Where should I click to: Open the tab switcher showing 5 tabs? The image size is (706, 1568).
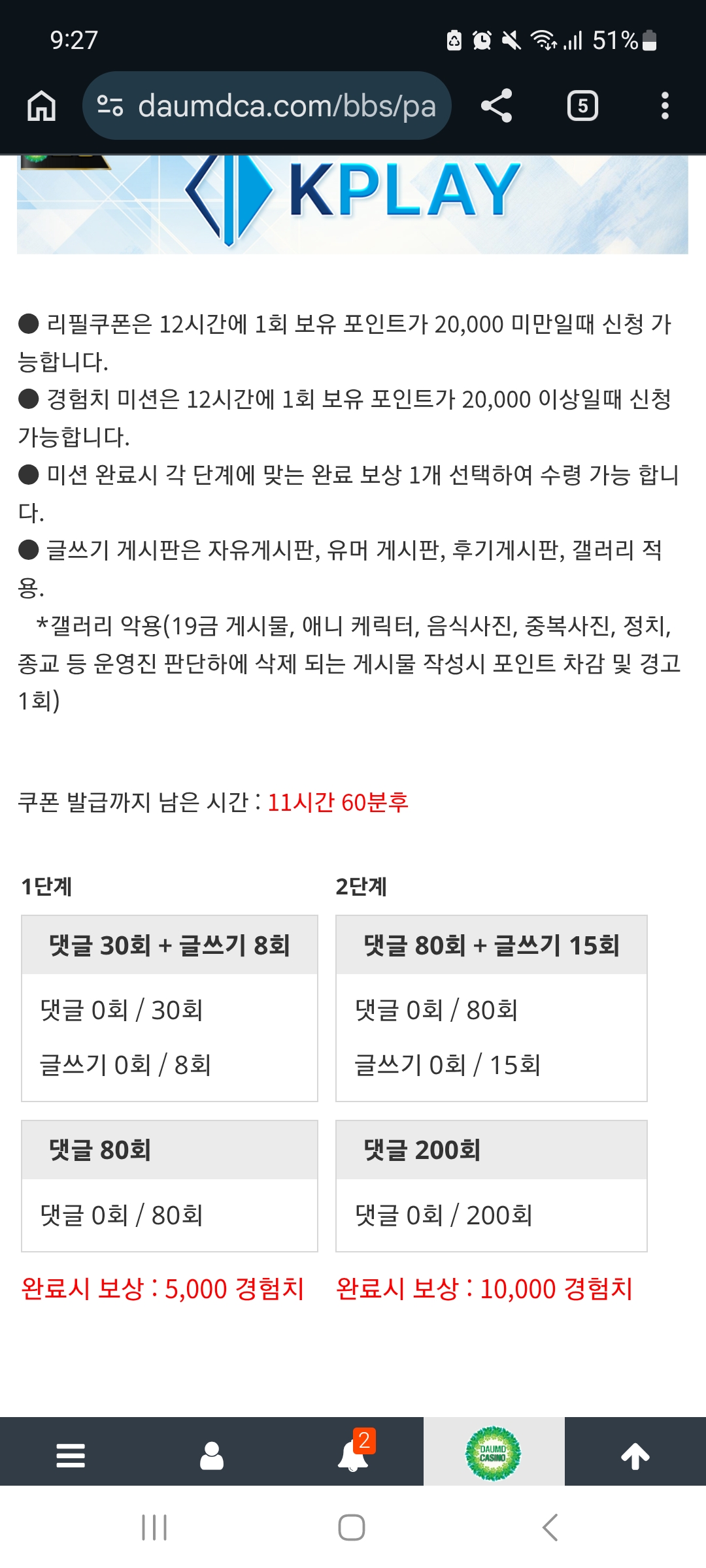coord(582,106)
